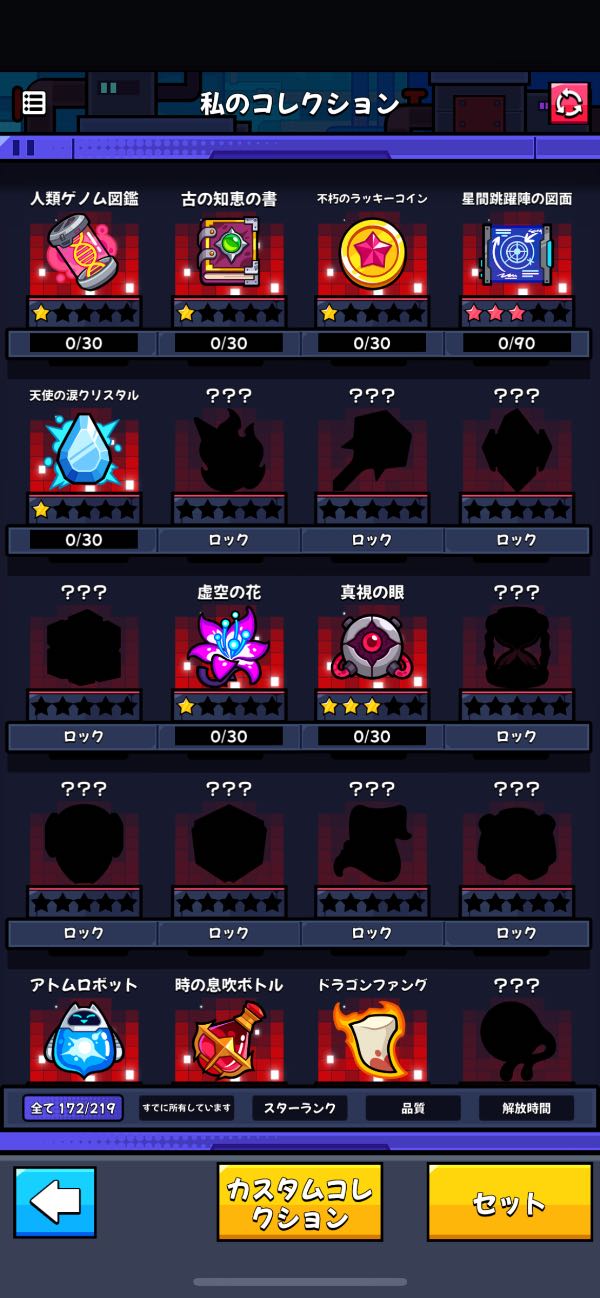This screenshot has width=600, height=1298.
Task: Open the list menu icon
Action: (34, 103)
